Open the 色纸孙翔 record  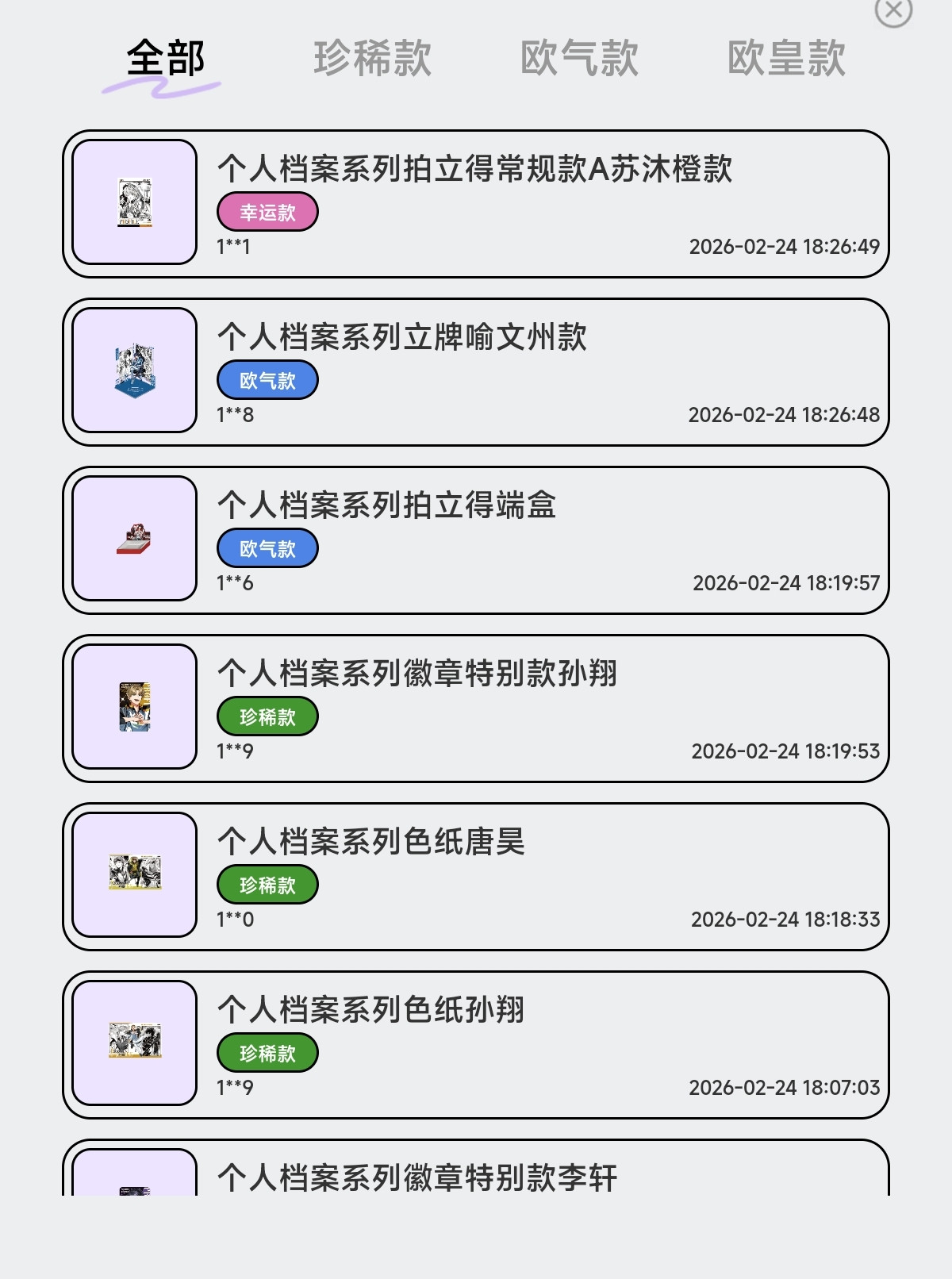coord(474,1045)
